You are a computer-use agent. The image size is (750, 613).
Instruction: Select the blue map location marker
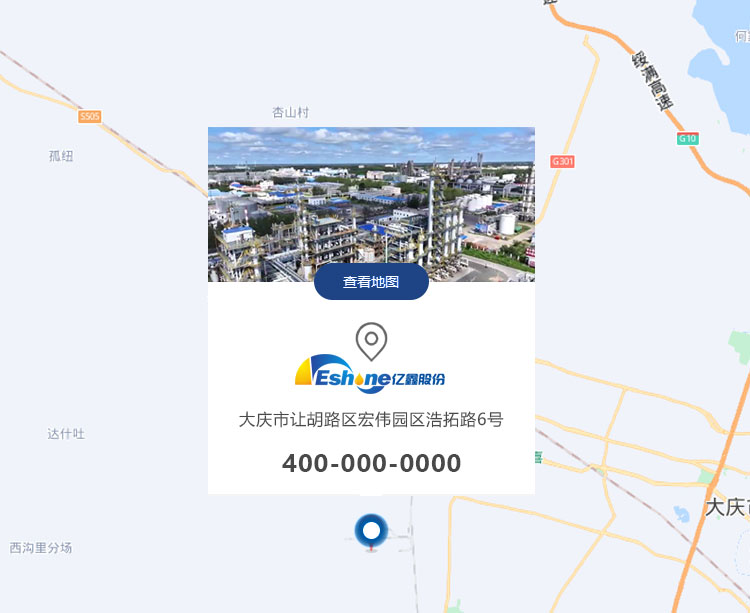372,531
